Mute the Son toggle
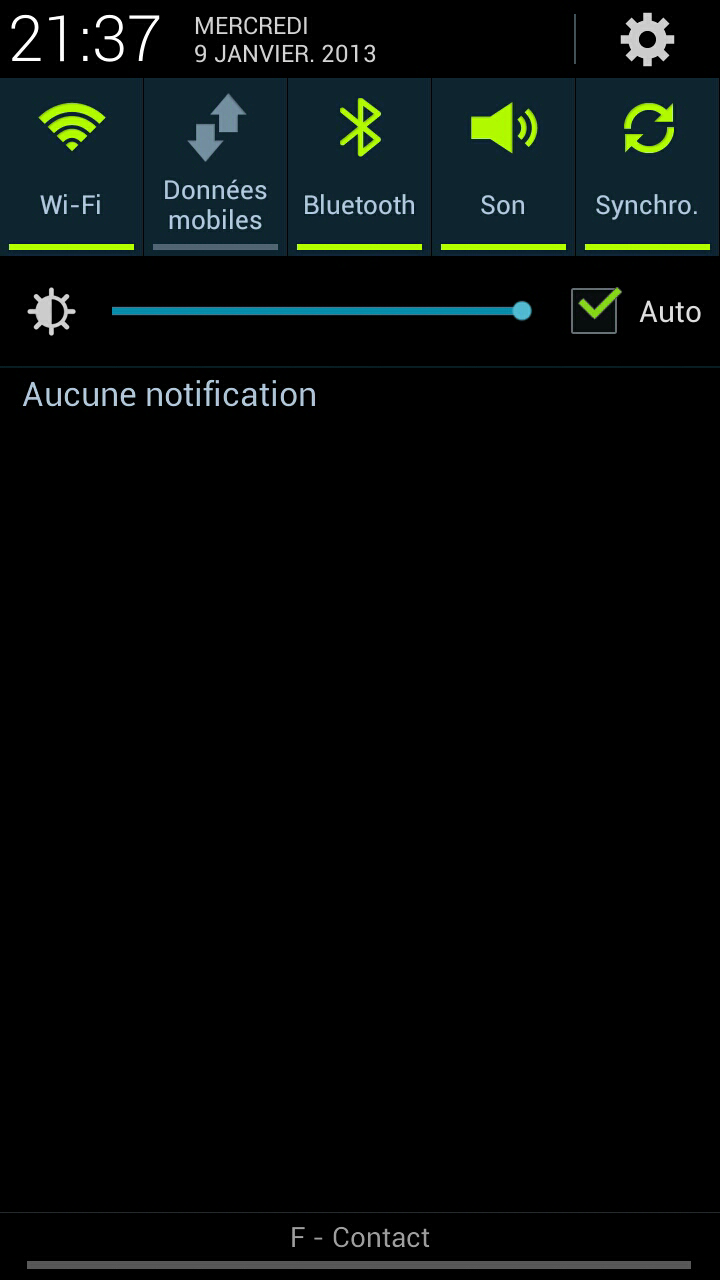The height and width of the screenshot is (1280, 720). pyautogui.click(x=503, y=167)
